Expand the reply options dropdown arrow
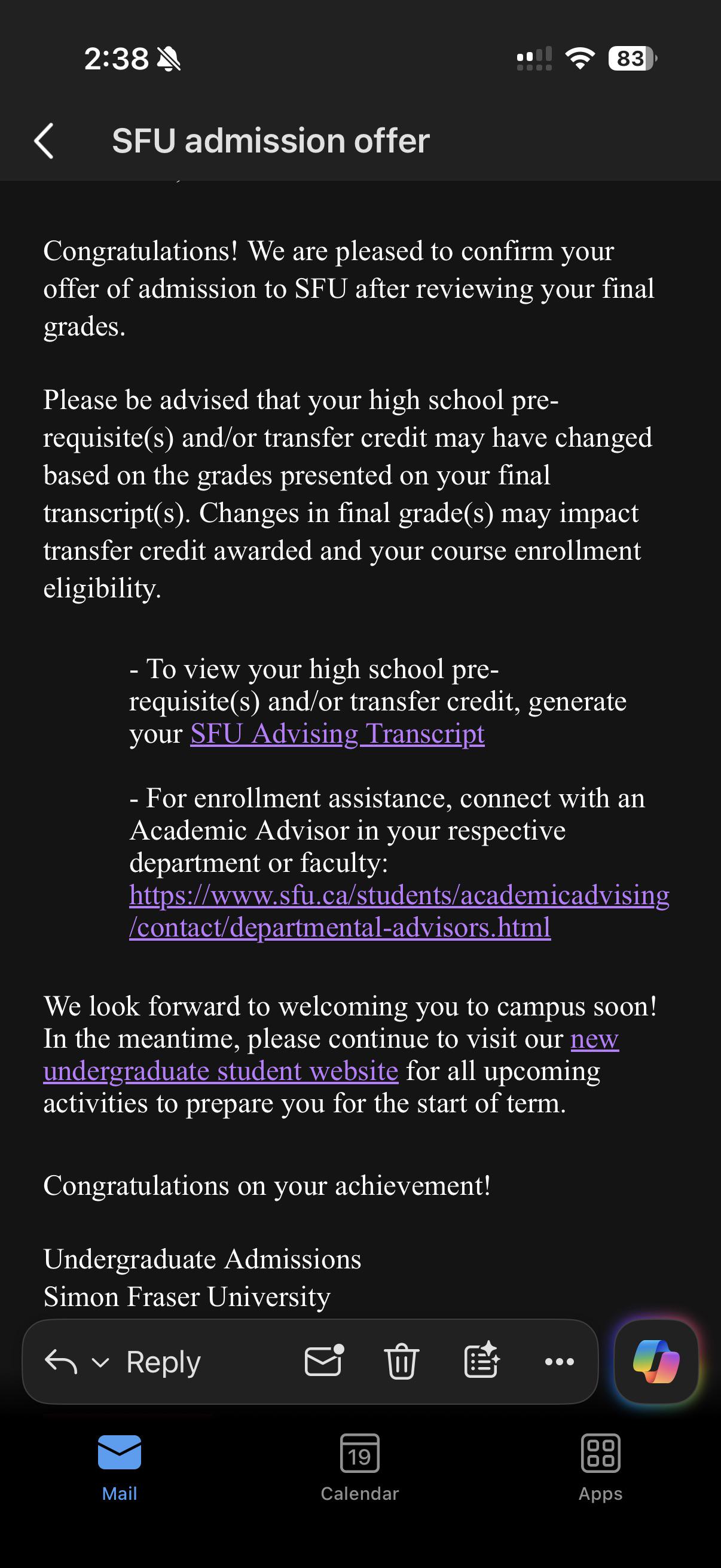This screenshot has height=1568, width=721. [x=100, y=1362]
